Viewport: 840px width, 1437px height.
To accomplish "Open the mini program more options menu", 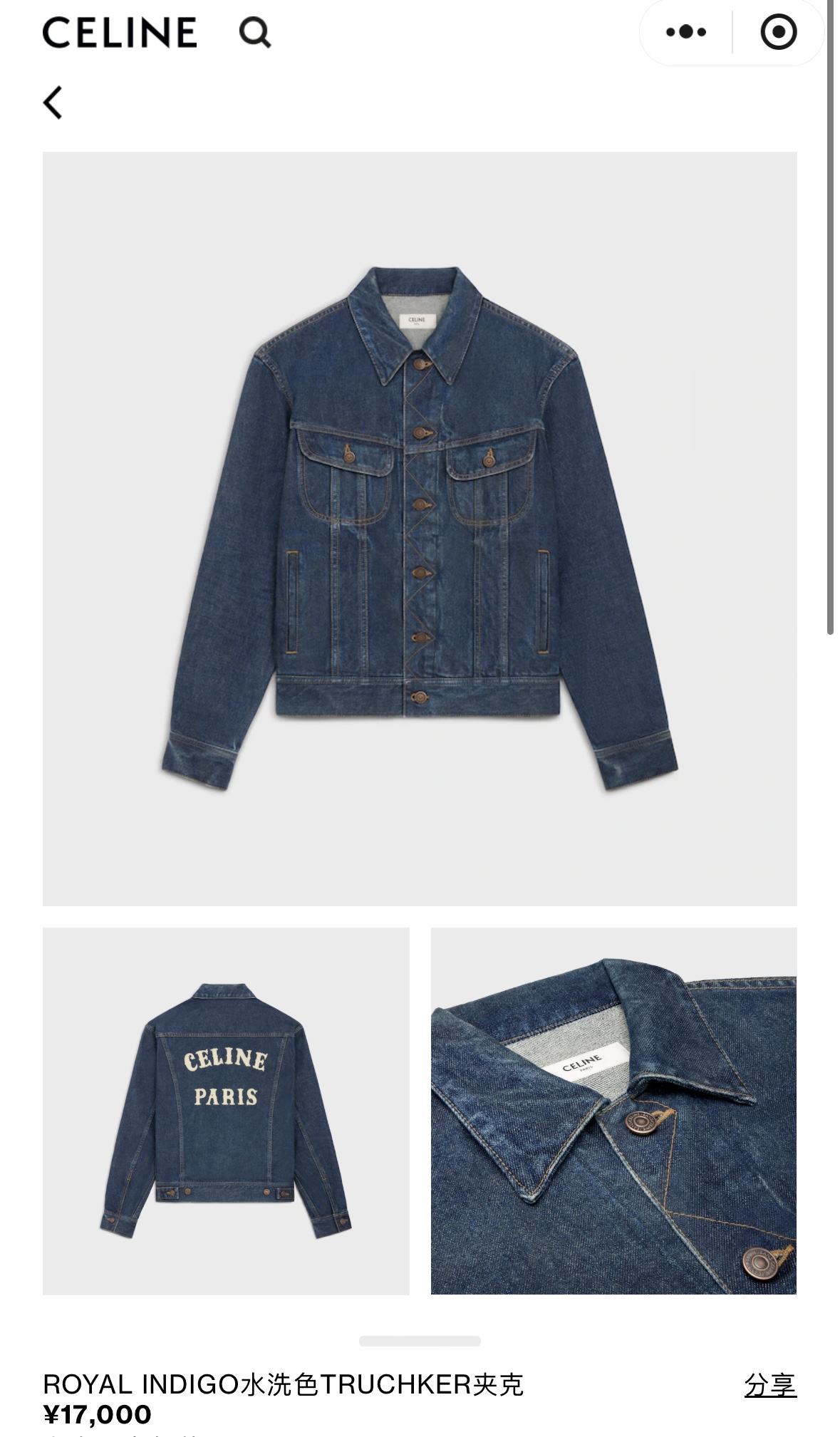I will tap(685, 32).
